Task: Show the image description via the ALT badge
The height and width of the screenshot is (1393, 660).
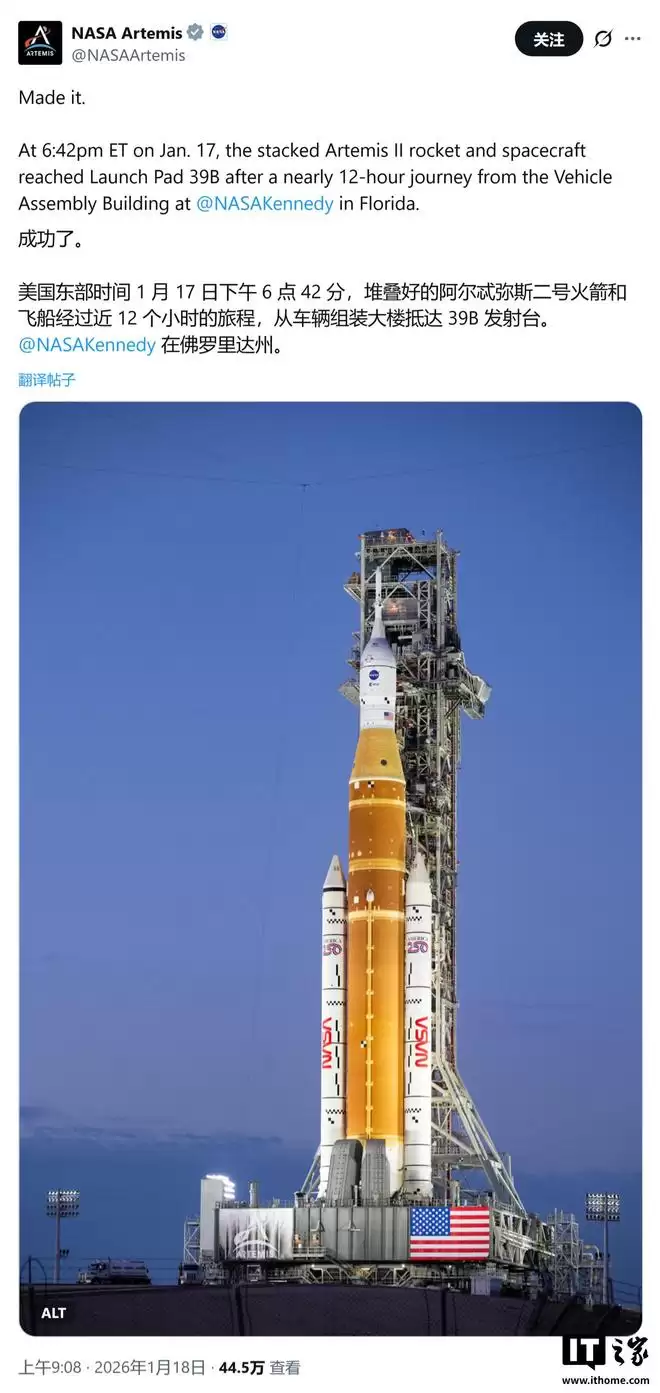Action: click(x=54, y=1312)
